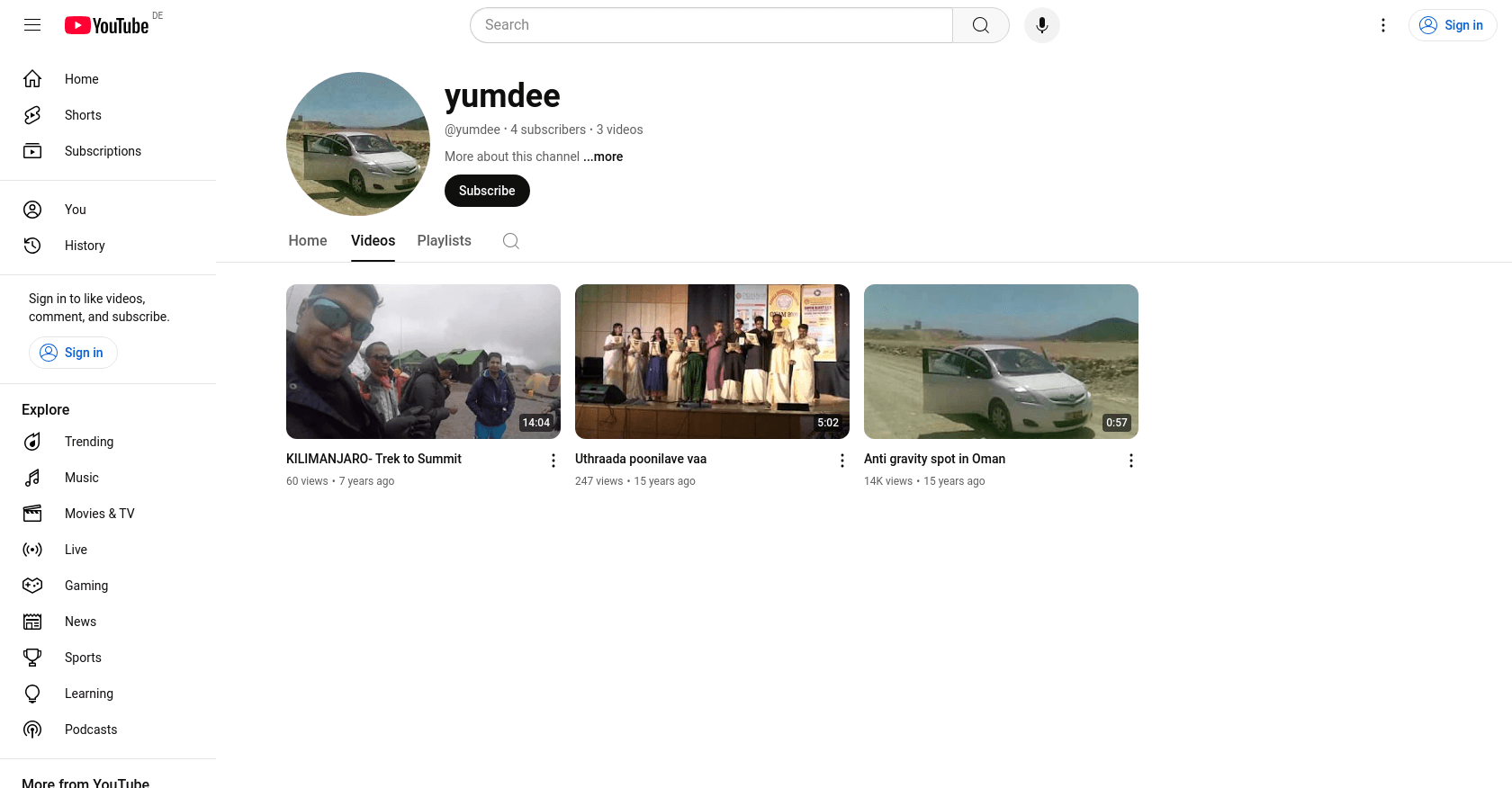Viewport: 1512px width, 788px height.
Task: Switch to the channel Home tab
Action: [x=308, y=241]
